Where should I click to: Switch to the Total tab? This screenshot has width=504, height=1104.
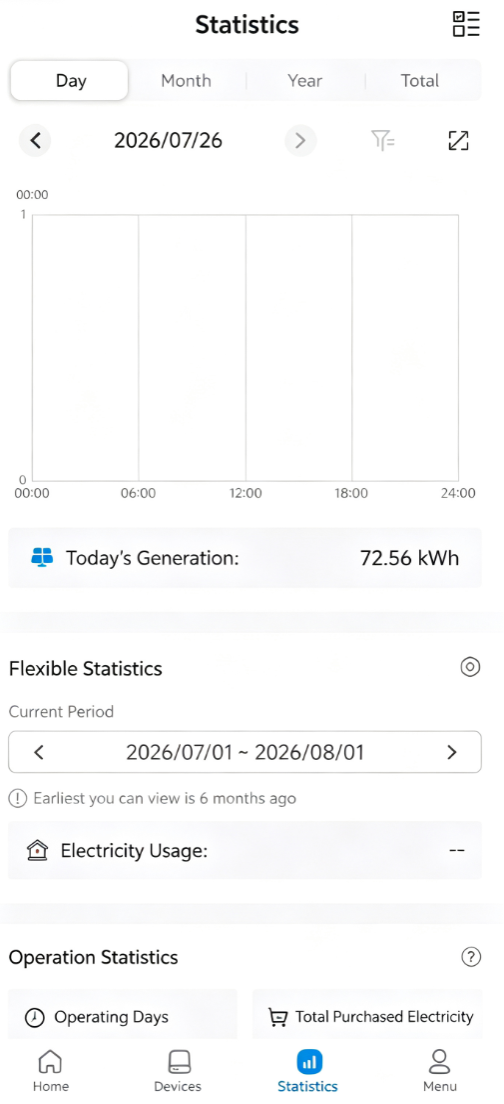coord(420,80)
